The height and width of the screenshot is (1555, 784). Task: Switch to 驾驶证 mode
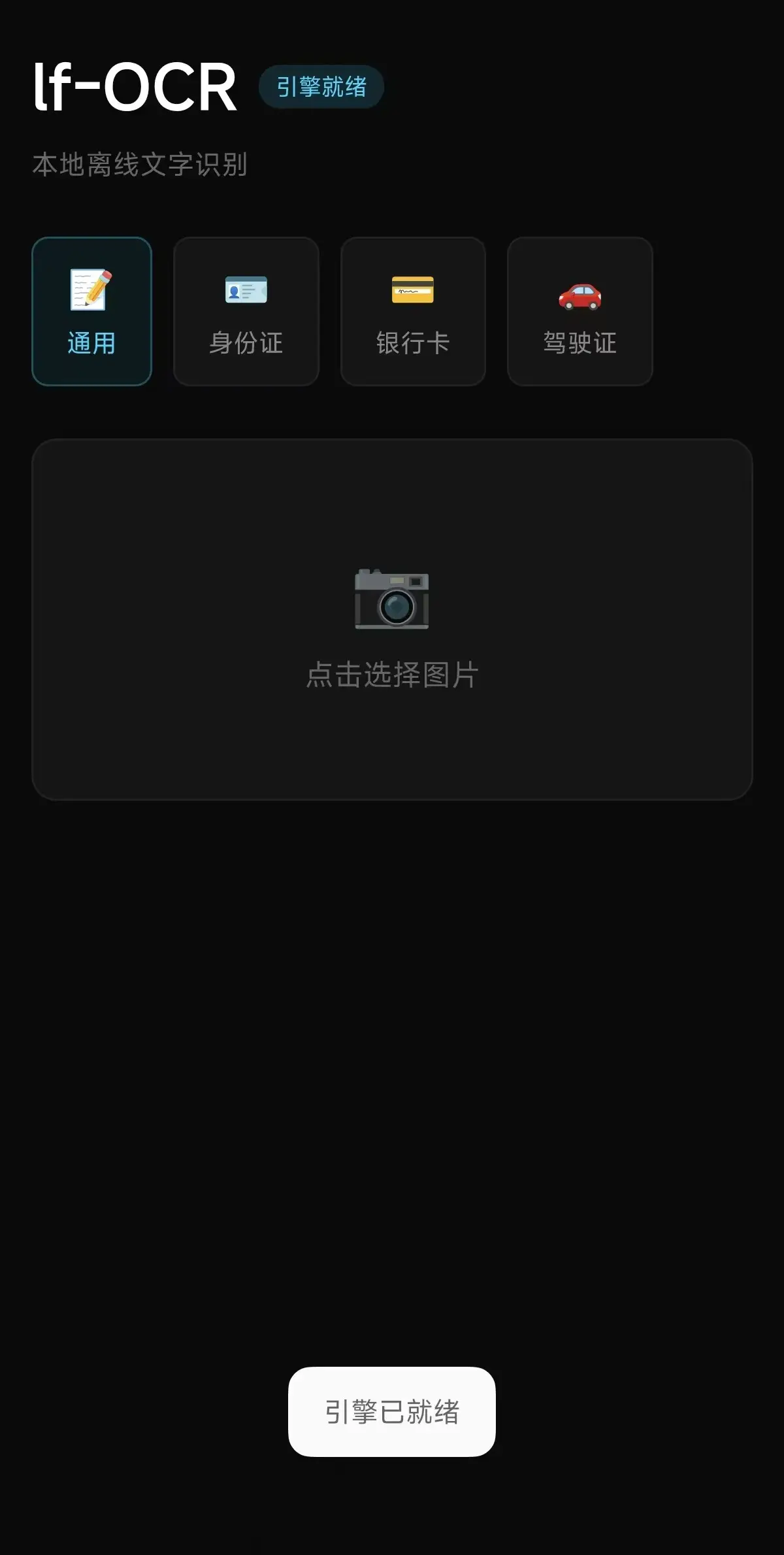580,311
